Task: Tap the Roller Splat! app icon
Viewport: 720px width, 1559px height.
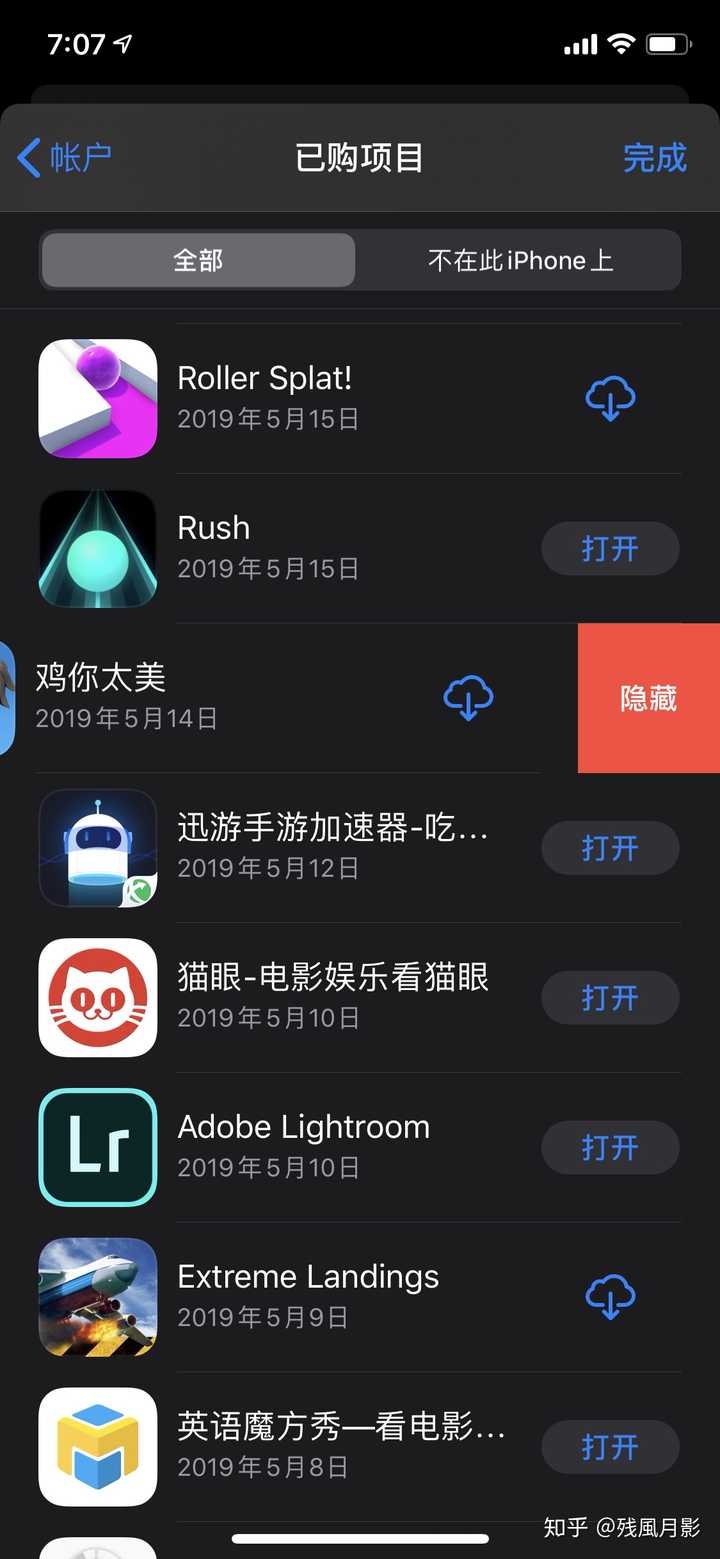Action: click(97, 397)
